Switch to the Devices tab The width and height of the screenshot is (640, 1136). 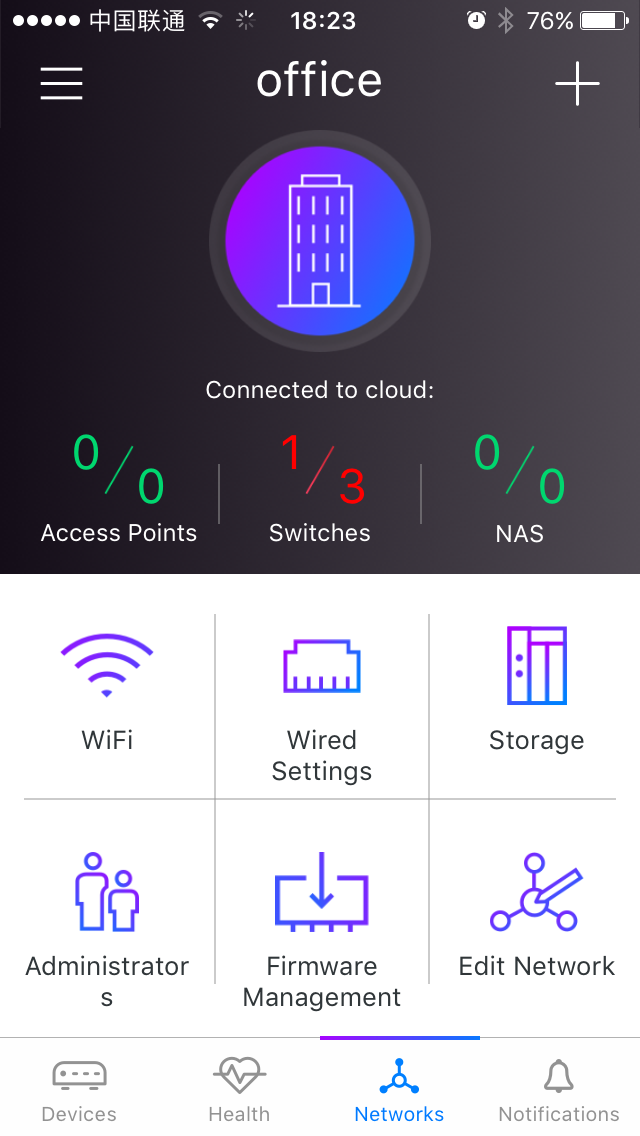tap(79, 1091)
